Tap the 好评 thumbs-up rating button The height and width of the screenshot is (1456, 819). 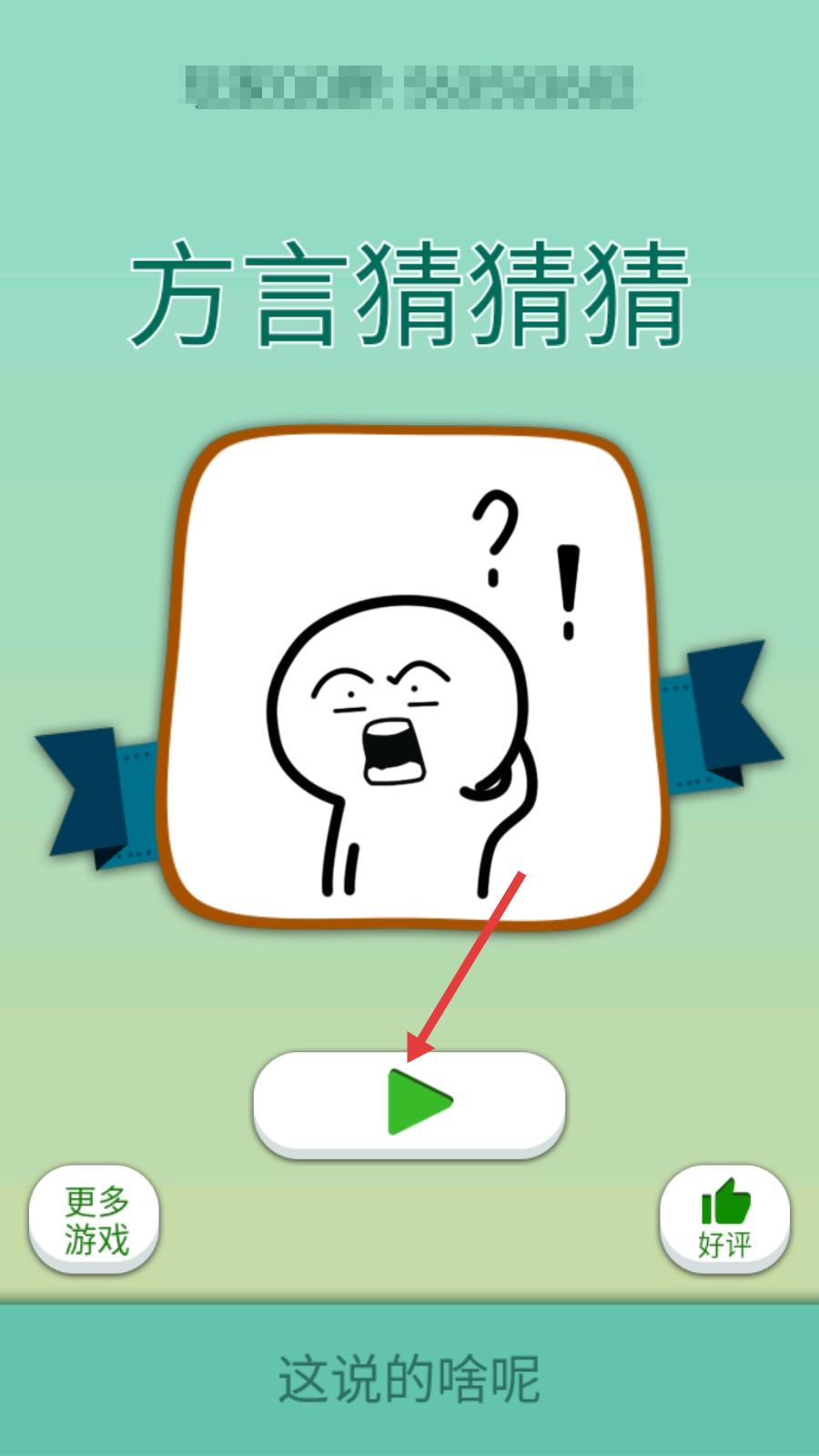(724, 1219)
